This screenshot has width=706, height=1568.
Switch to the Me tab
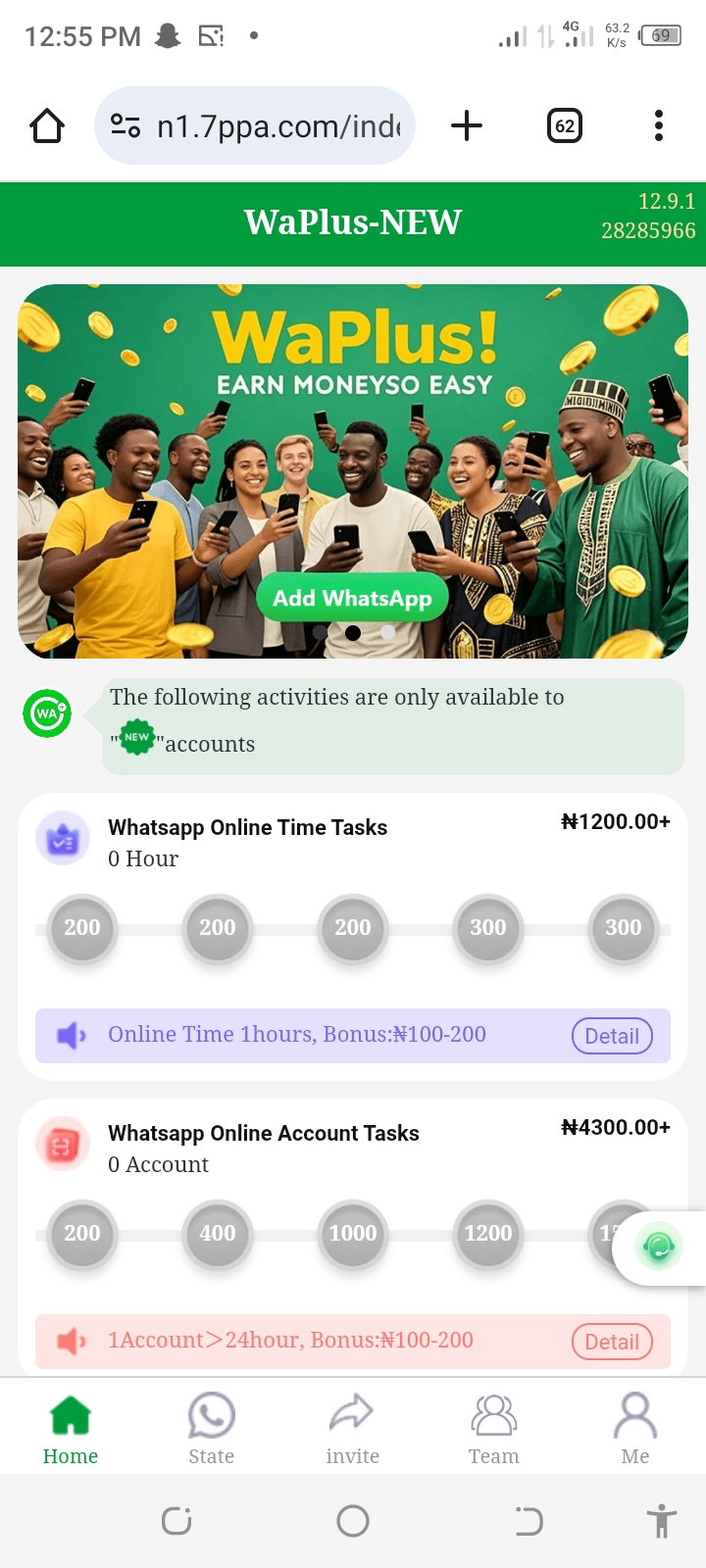pyautogui.click(x=635, y=1429)
